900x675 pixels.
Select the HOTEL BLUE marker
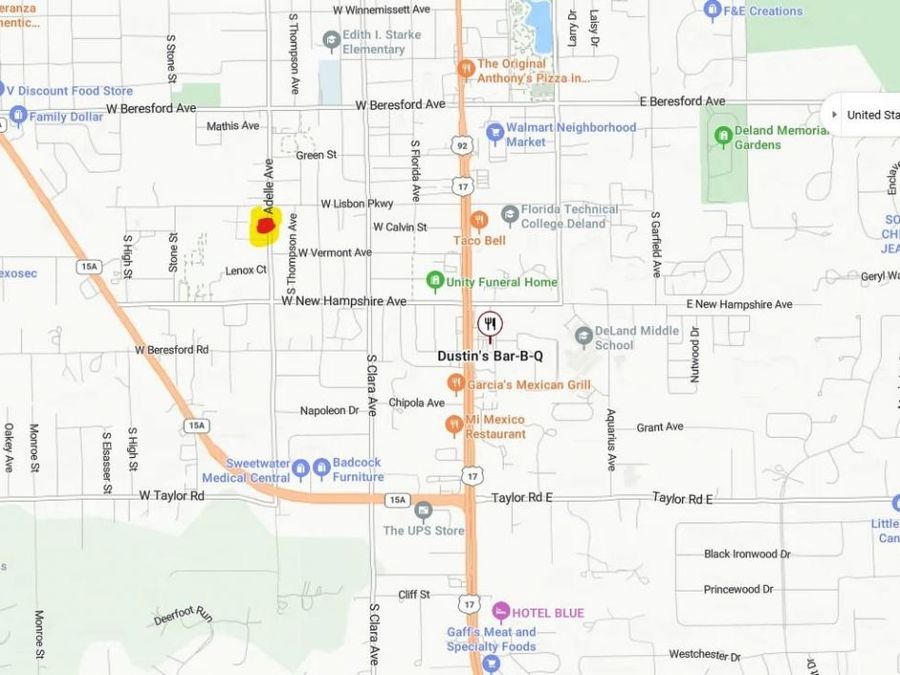(x=501, y=611)
